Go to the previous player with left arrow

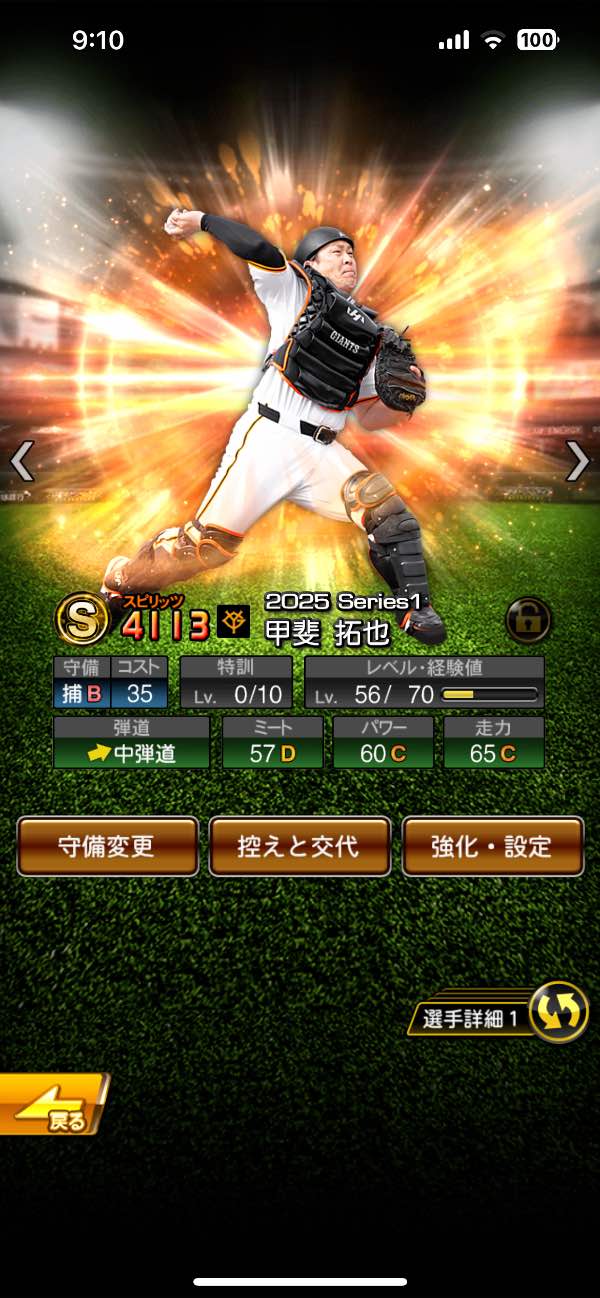click(x=22, y=462)
